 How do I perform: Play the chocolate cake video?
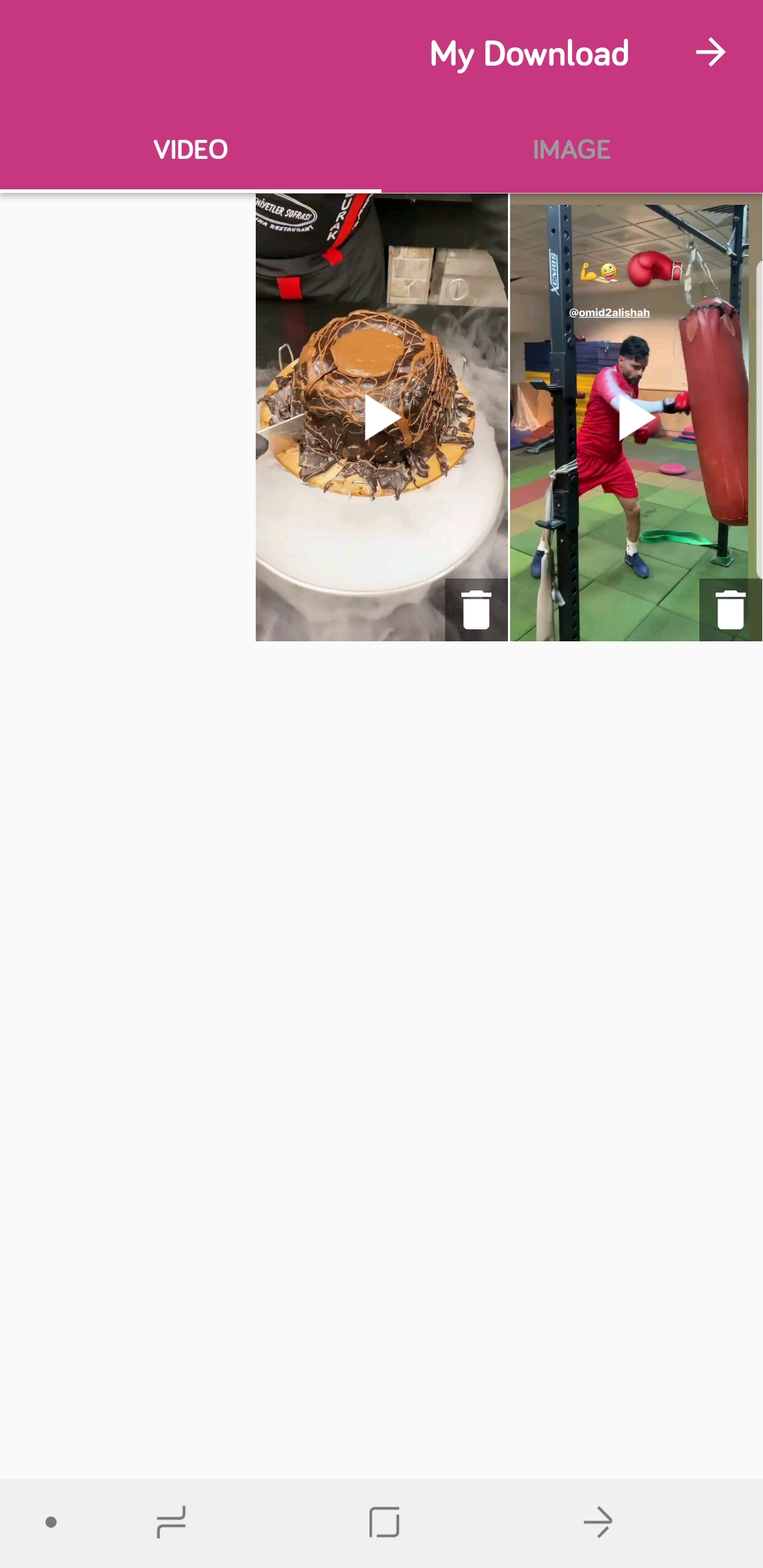381,418
